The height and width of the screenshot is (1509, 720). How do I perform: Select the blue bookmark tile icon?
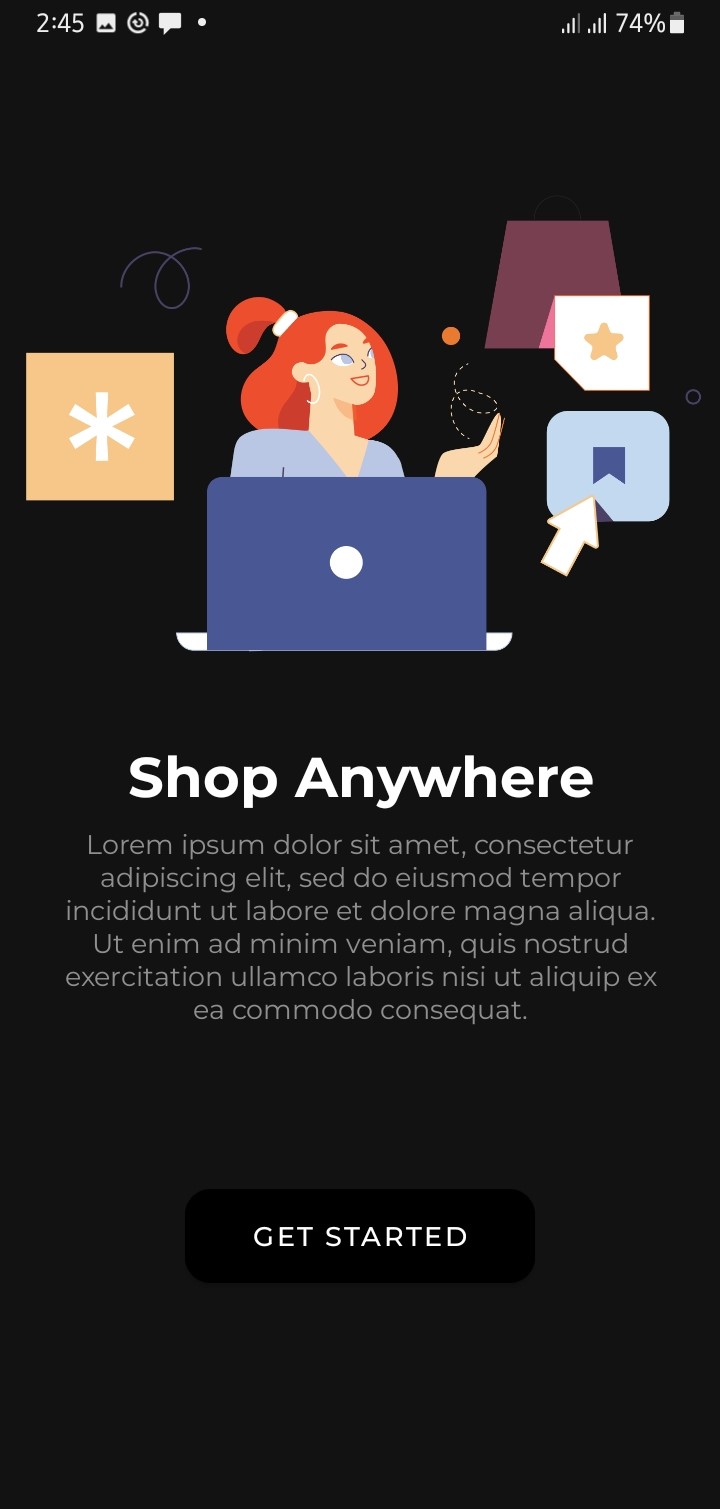click(x=607, y=465)
